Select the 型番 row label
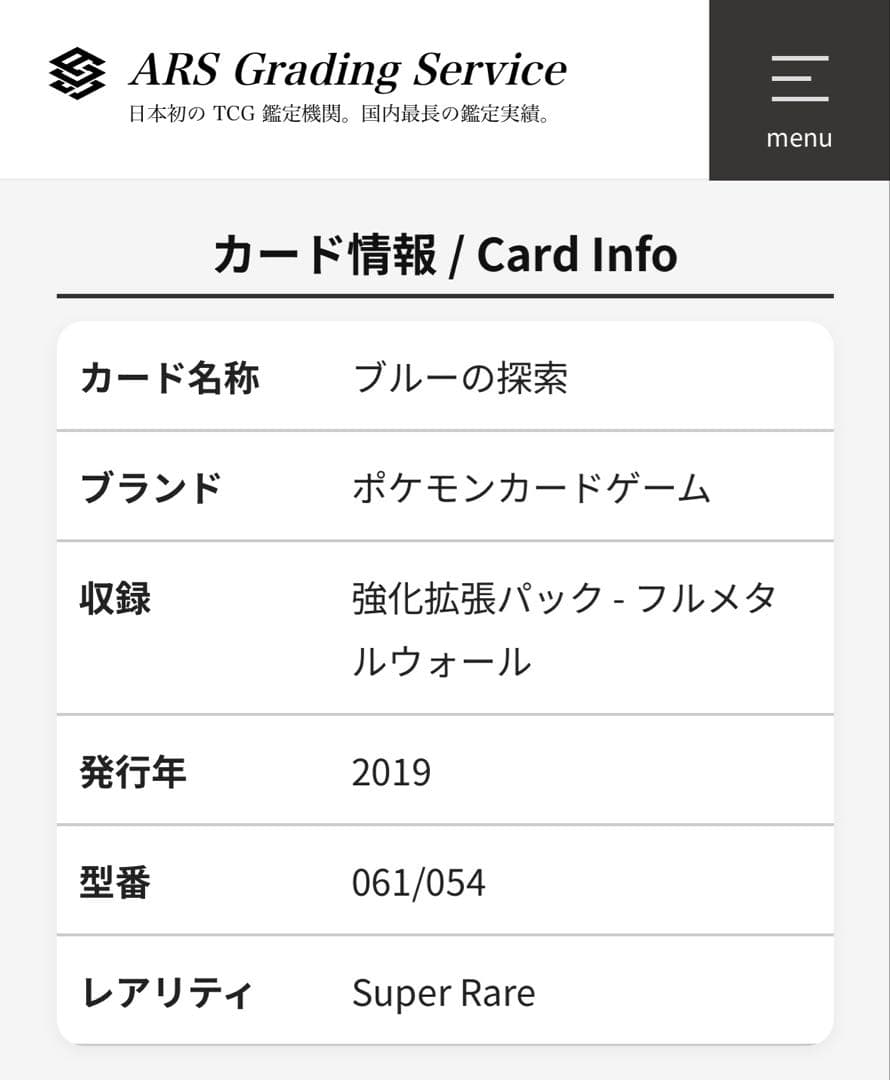This screenshot has height=1080, width=890. [x=113, y=881]
